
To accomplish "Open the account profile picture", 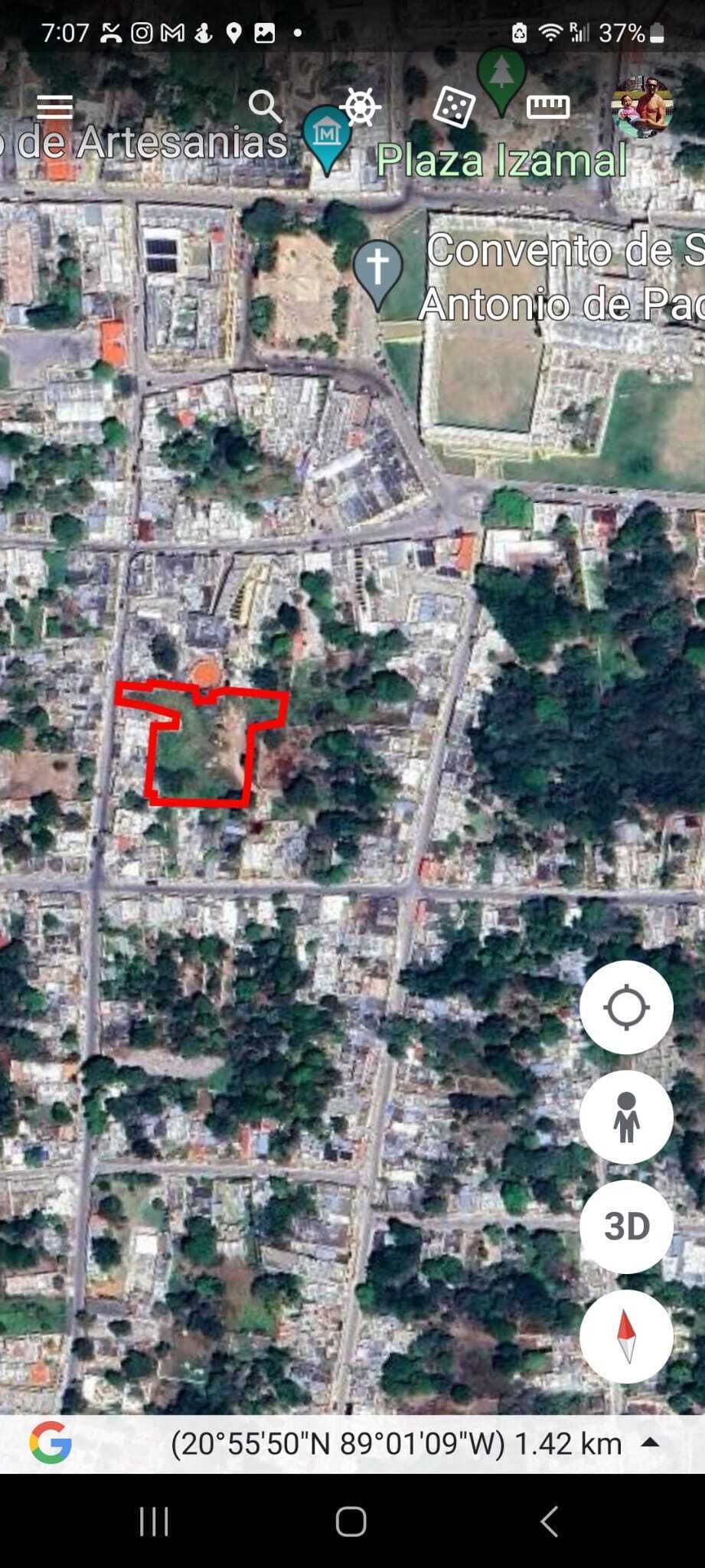I will (x=642, y=106).
